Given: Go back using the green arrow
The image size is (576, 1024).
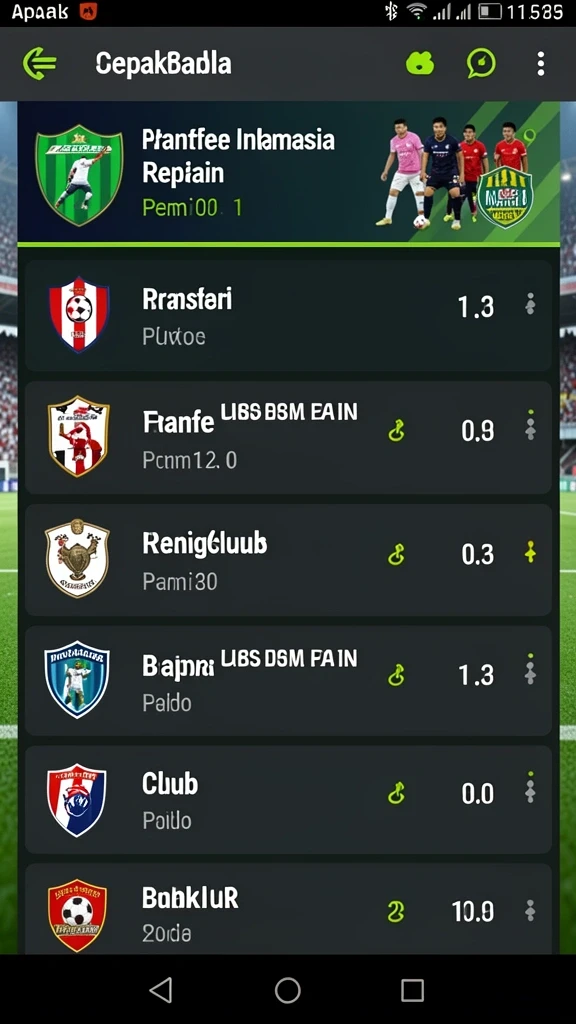Looking at the screenshot, I should (40, 64).
